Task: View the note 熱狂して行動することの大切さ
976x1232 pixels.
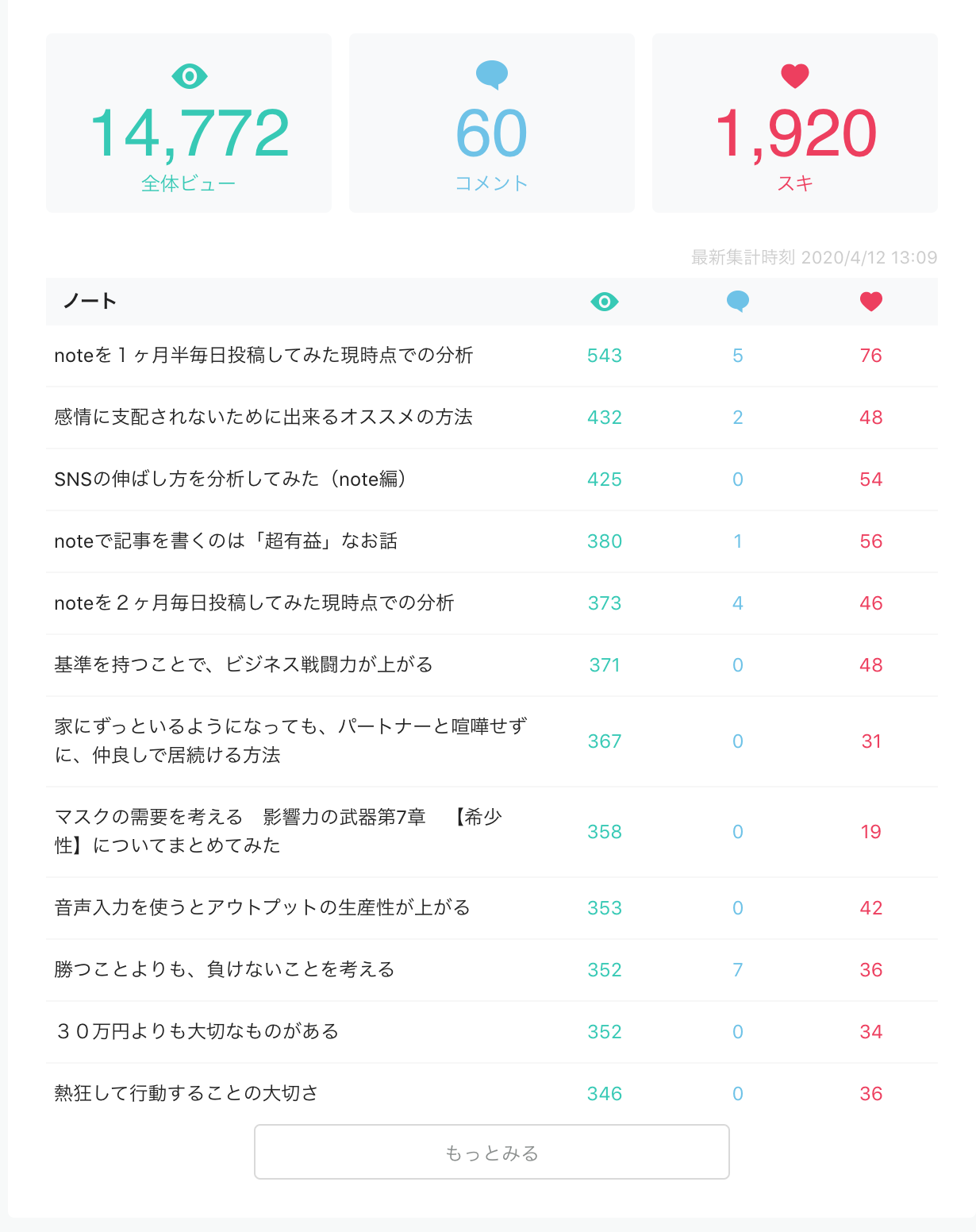Action: click(186, 1094)
